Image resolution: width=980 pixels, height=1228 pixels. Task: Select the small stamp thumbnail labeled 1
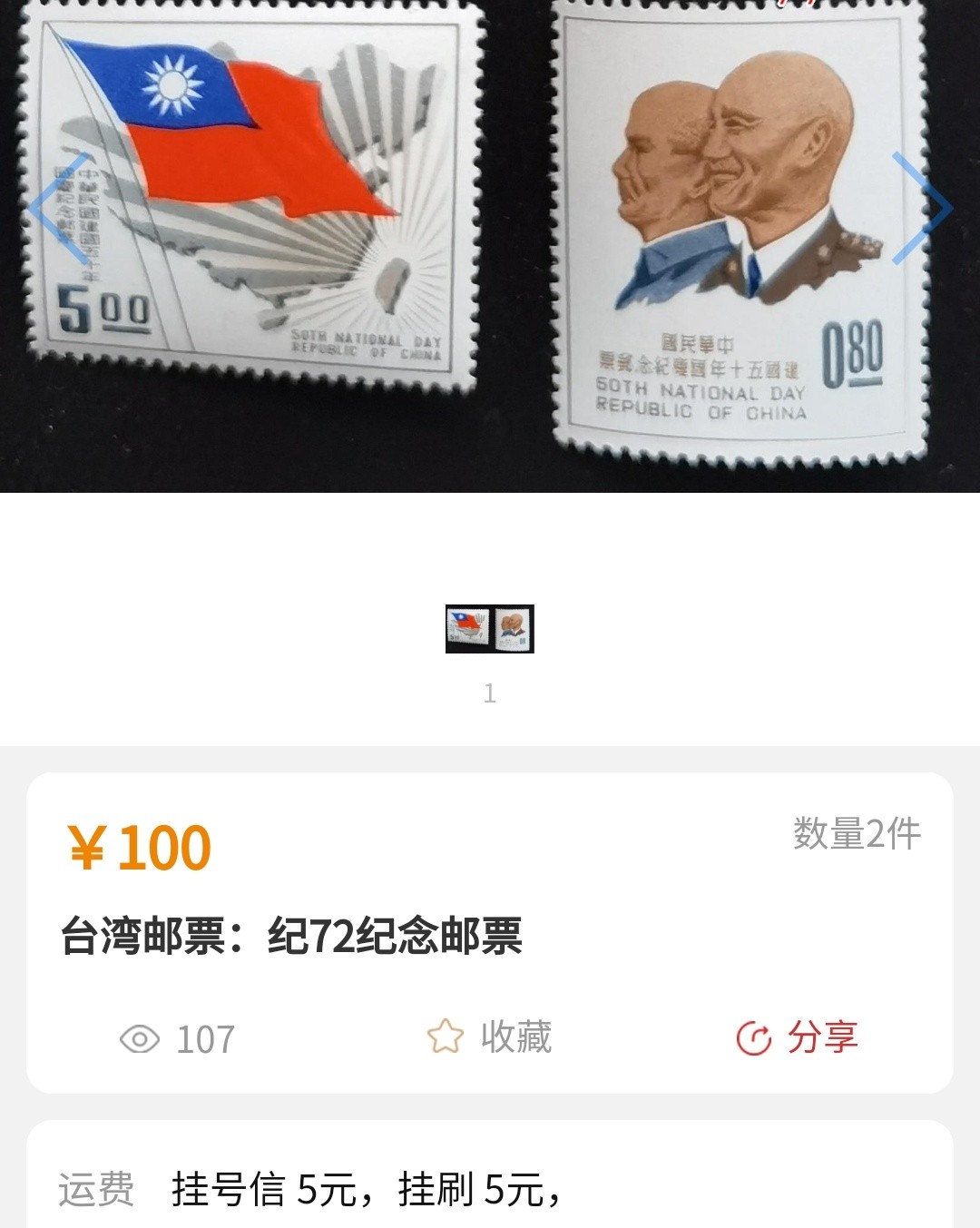pyautogui.click(x=490, y=629)
